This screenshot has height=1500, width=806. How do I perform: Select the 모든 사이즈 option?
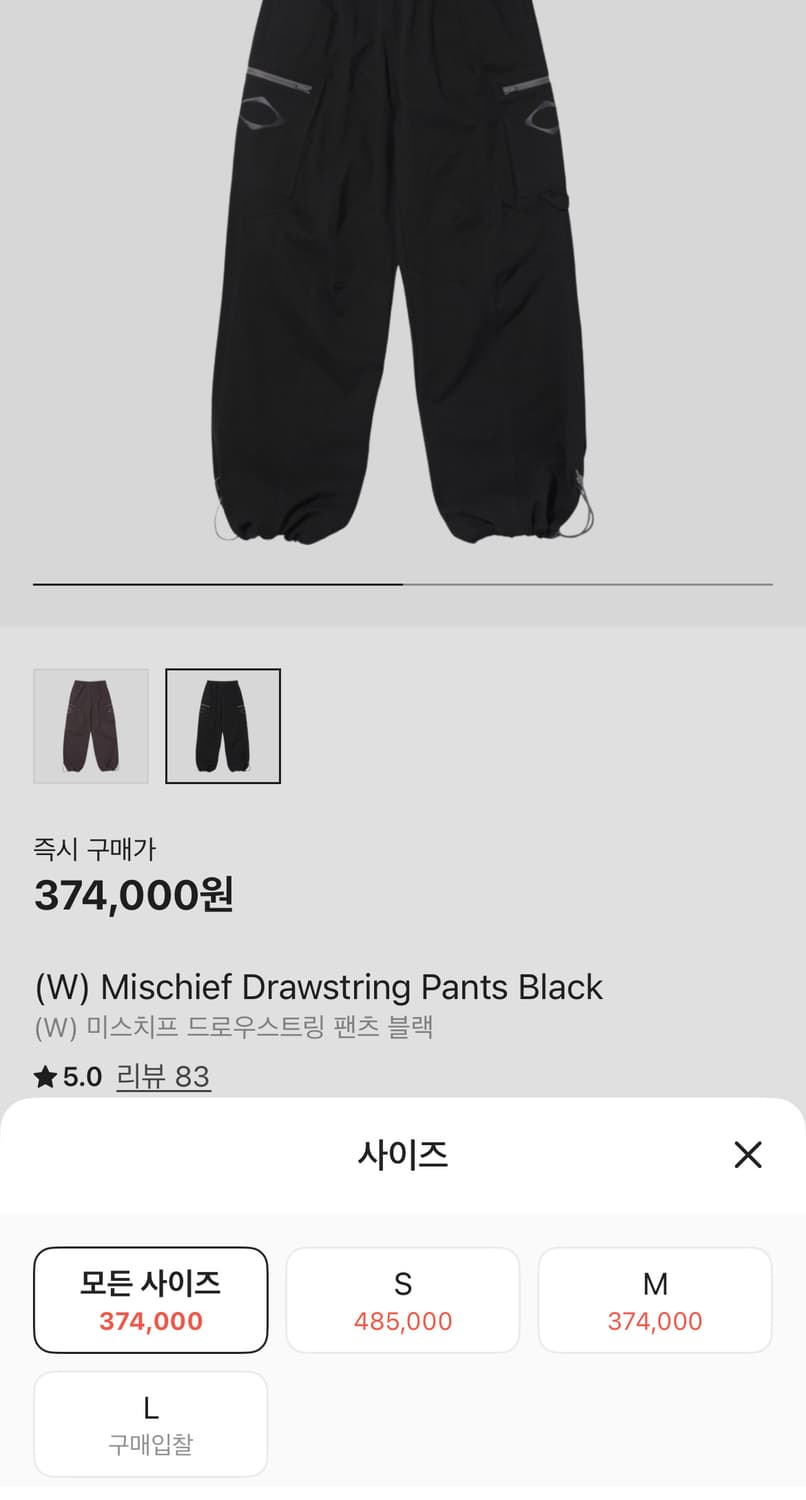click(151, 1300)
